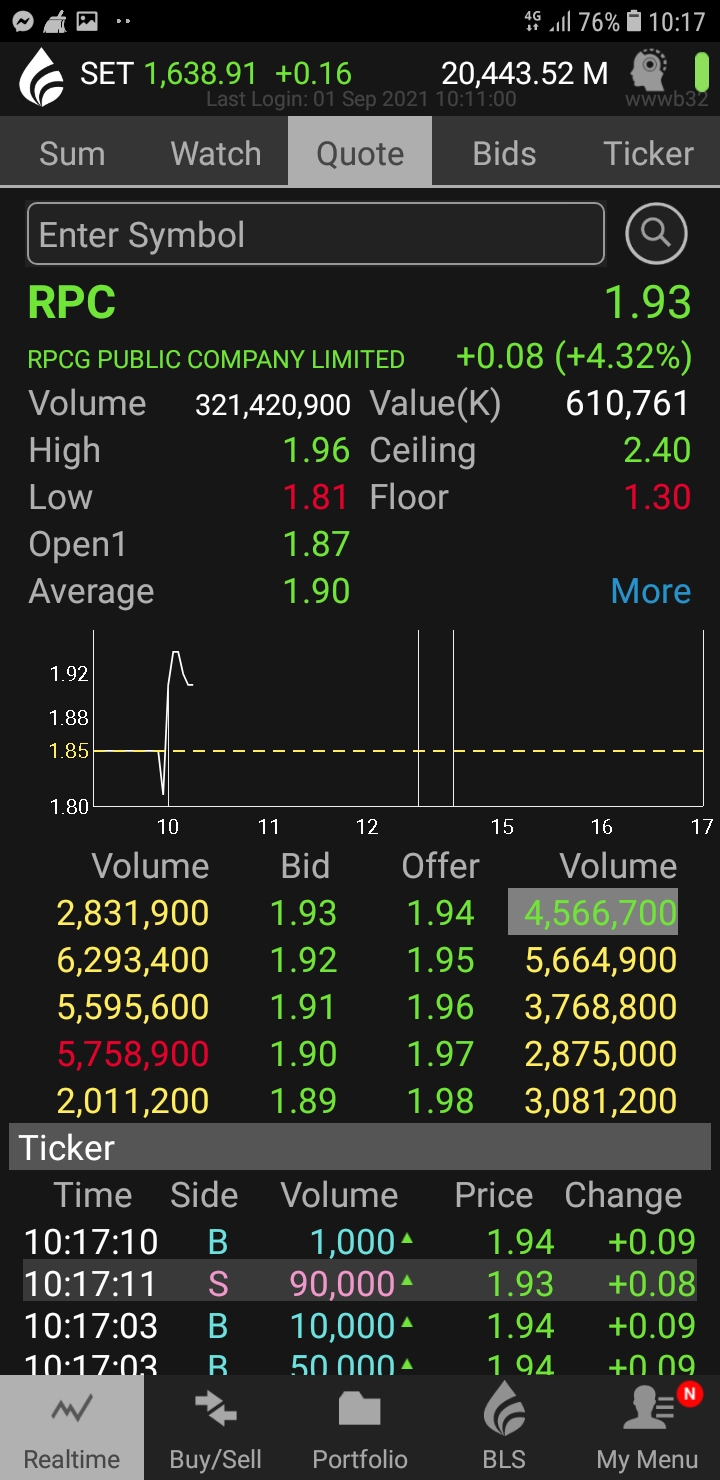Tap the head-with-gear icon in header

click(x=650, y=72)
